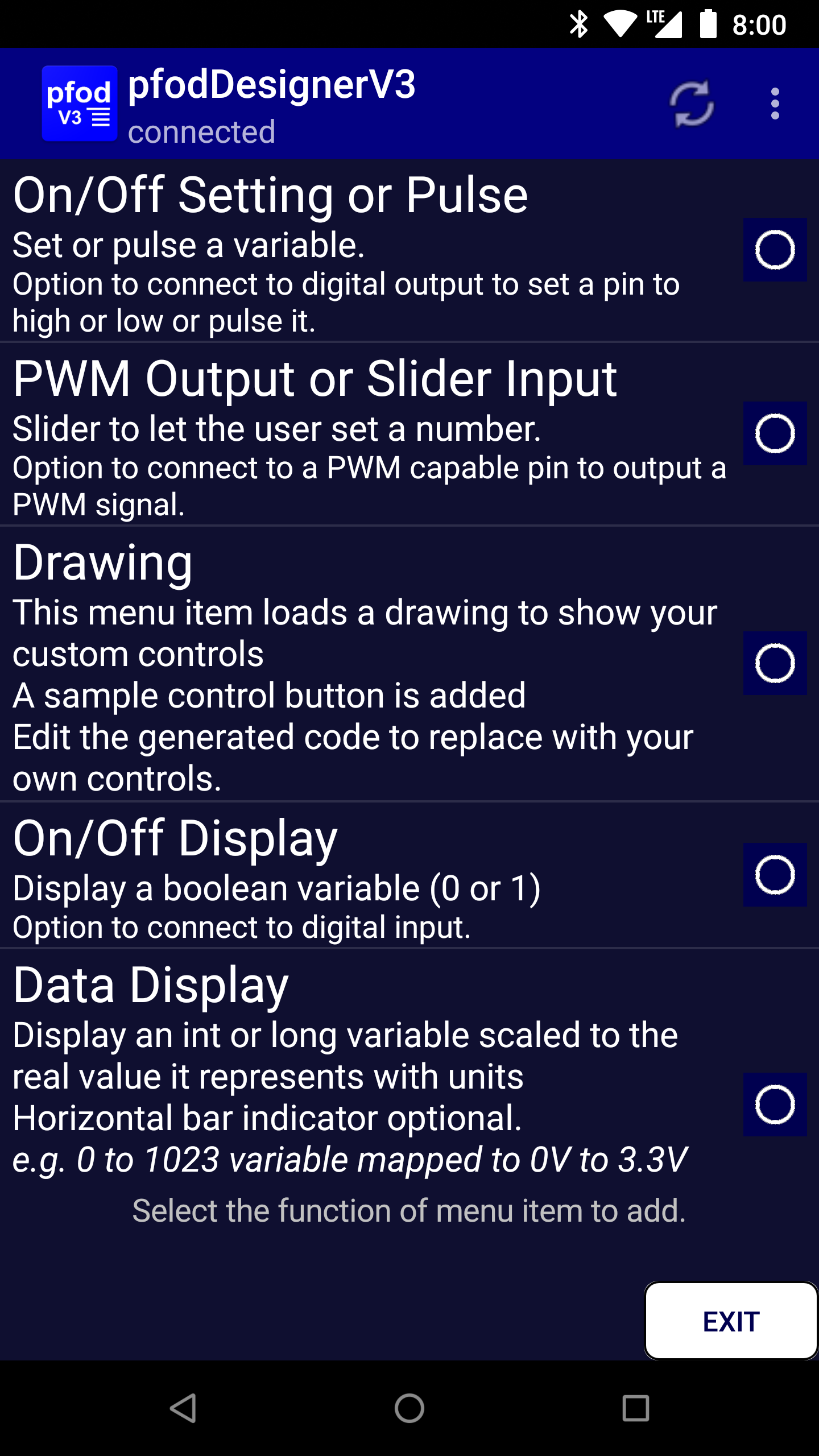Pick the Data Display radio button
Screen dimensions: 819x1456
click(775, 1105)
